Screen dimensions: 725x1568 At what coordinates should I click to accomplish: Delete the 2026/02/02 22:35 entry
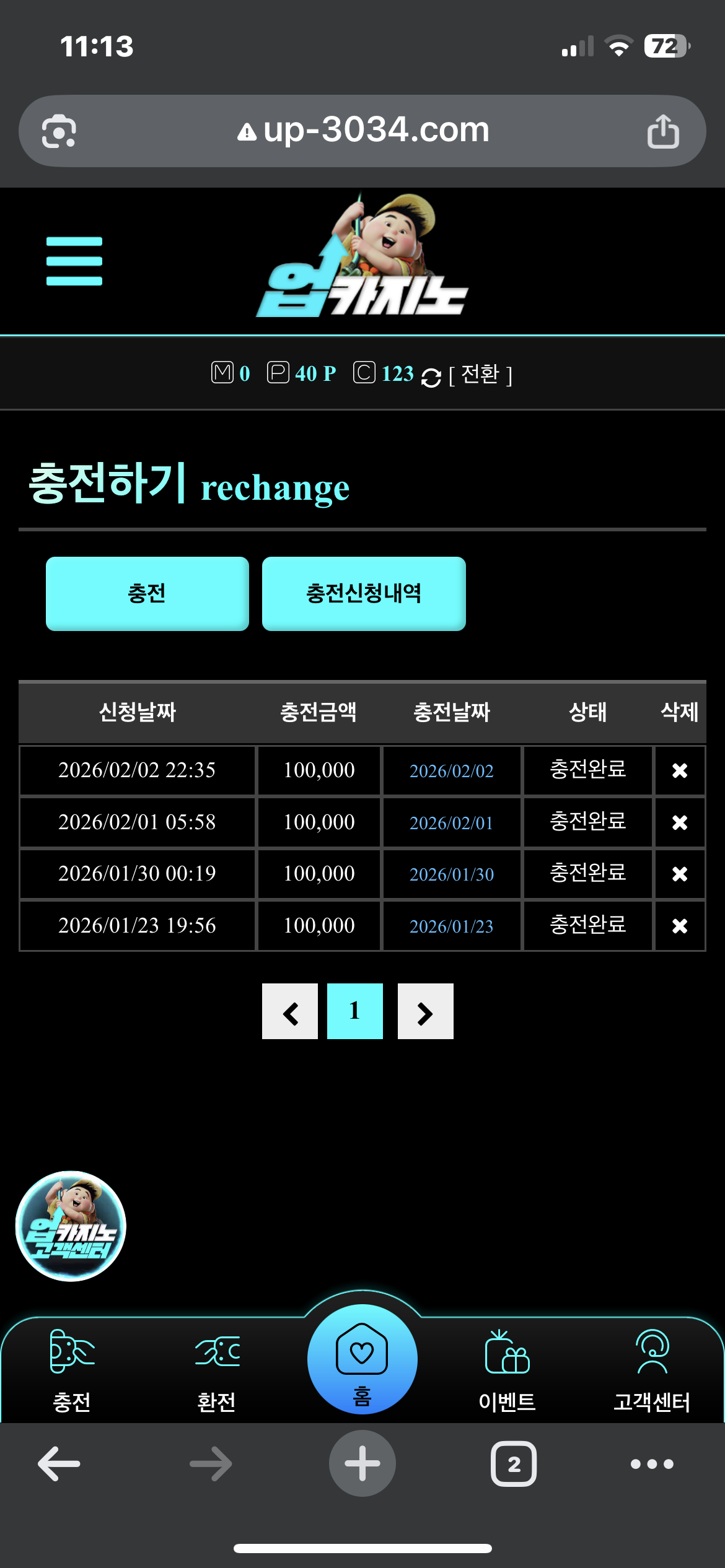679,770
